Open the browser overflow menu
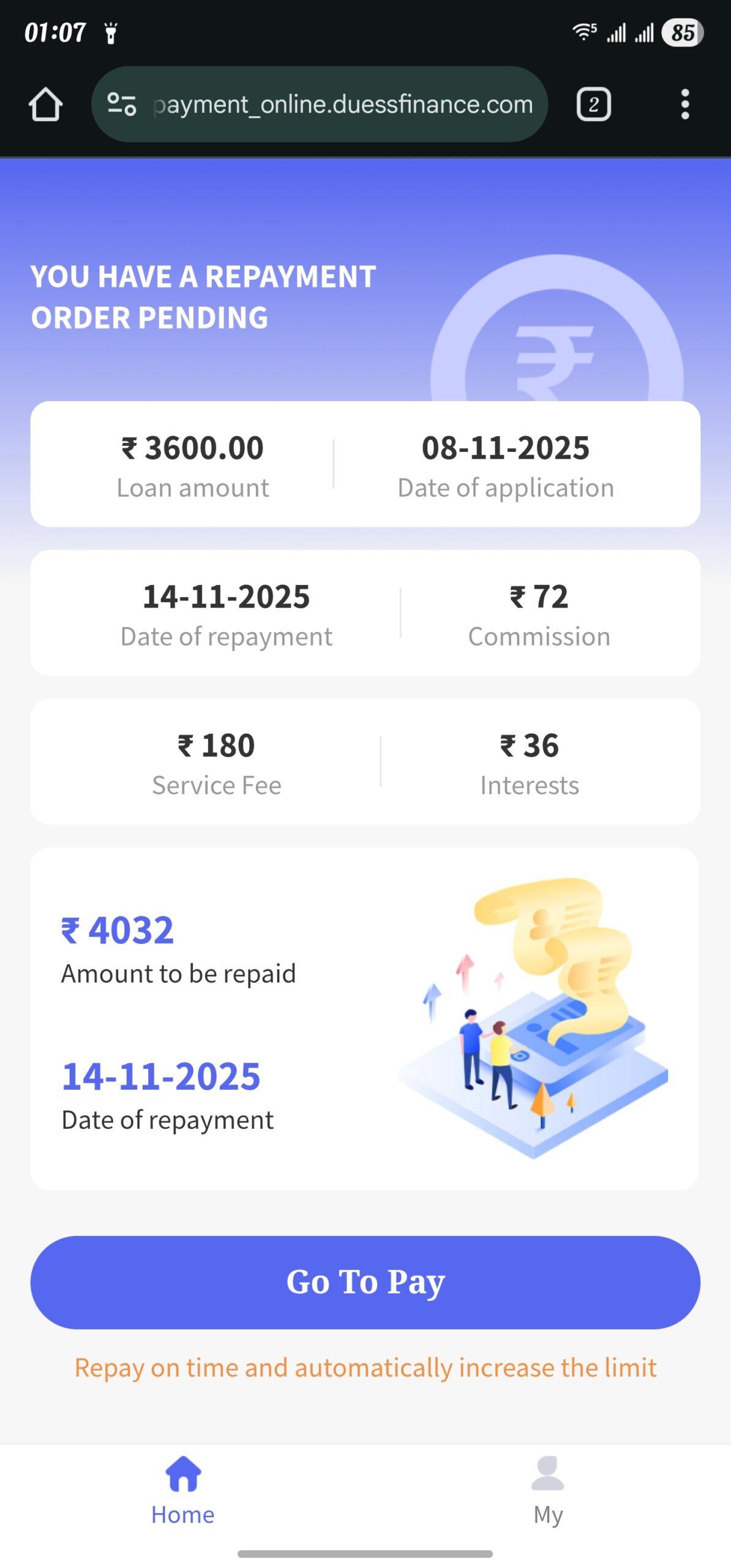This screenshot has width=731, height=1568. (x=684, y=104)
